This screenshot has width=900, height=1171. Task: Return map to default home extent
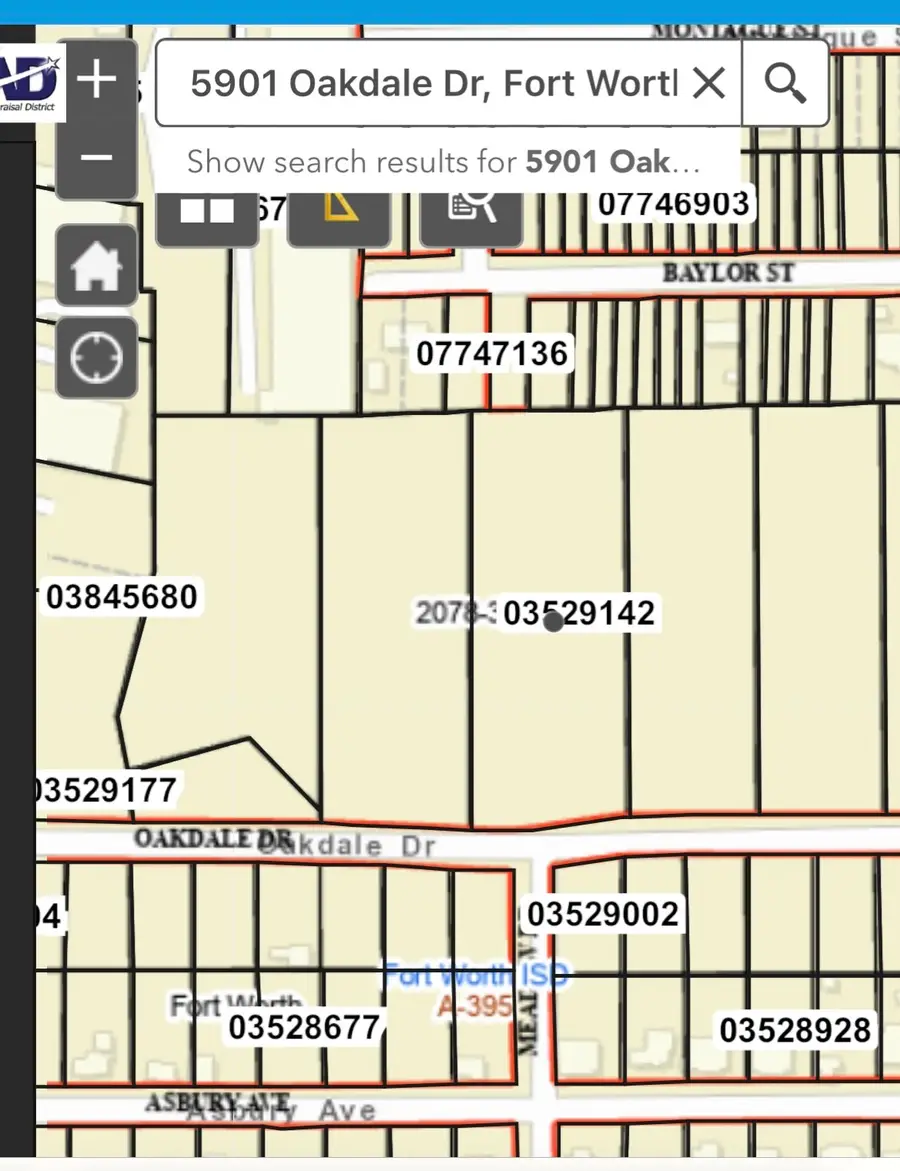(96, 266)
